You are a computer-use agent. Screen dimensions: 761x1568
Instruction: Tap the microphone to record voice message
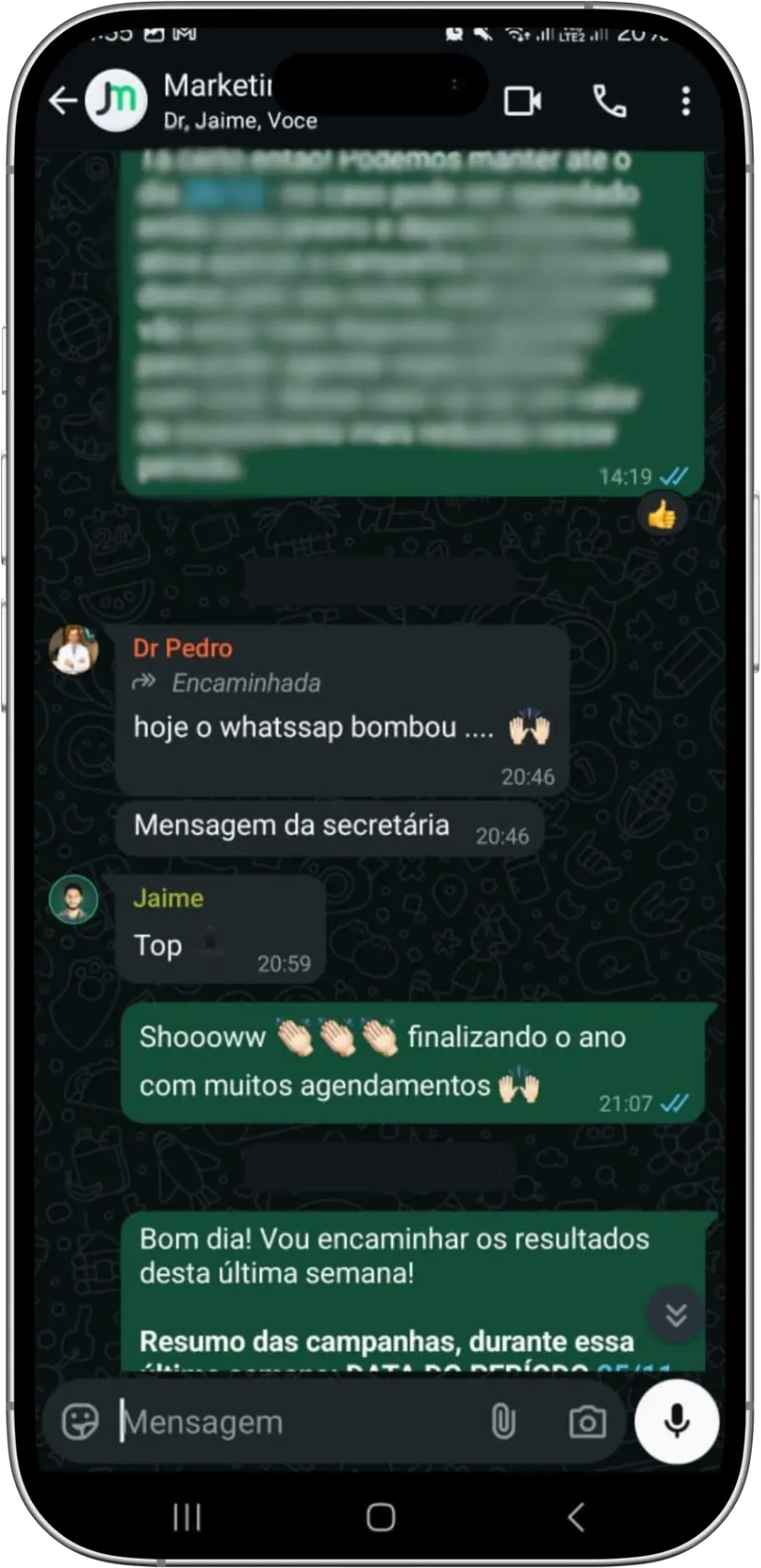pos(677,1422)
